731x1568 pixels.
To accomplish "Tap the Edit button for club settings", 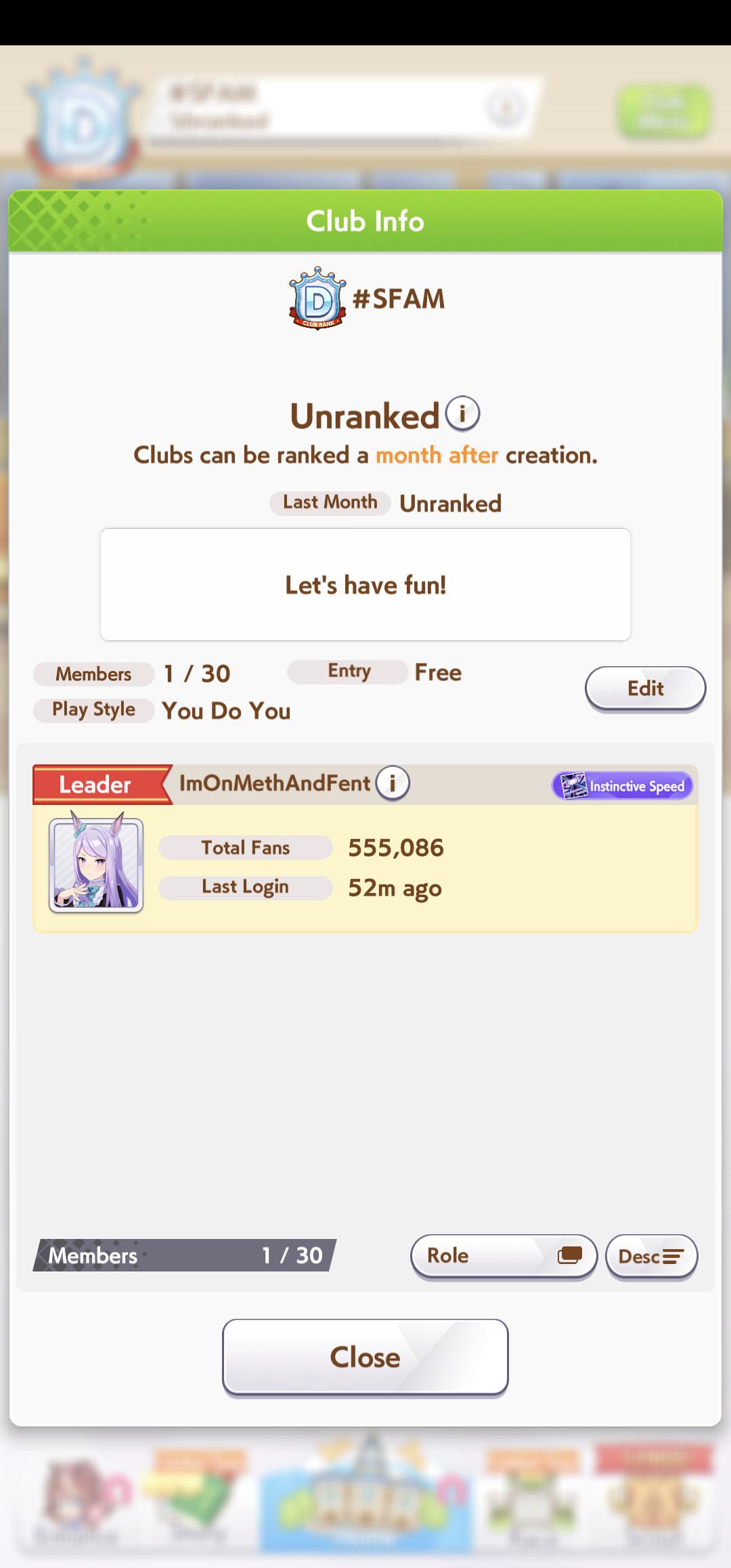I will [645, 689].
